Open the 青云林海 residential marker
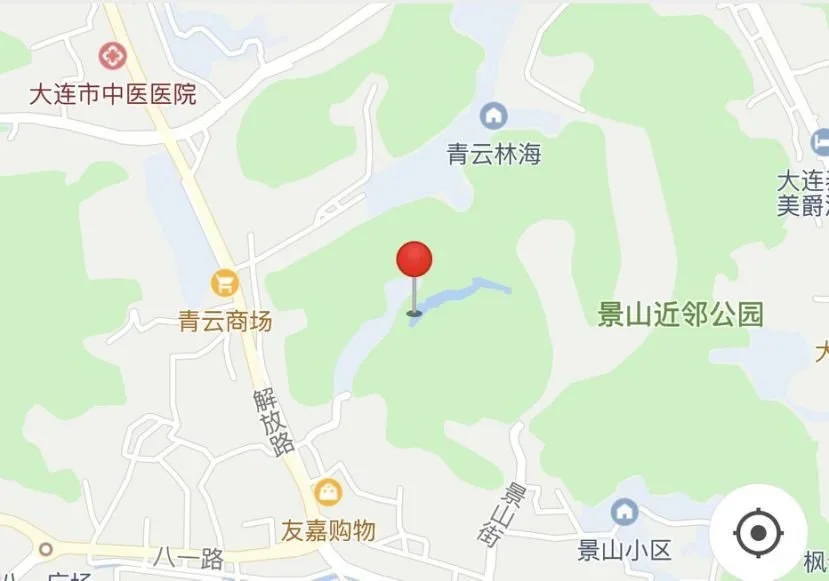The height and width of the screenshot is (581, 829). pyautogui.click(x=493, y=117)
